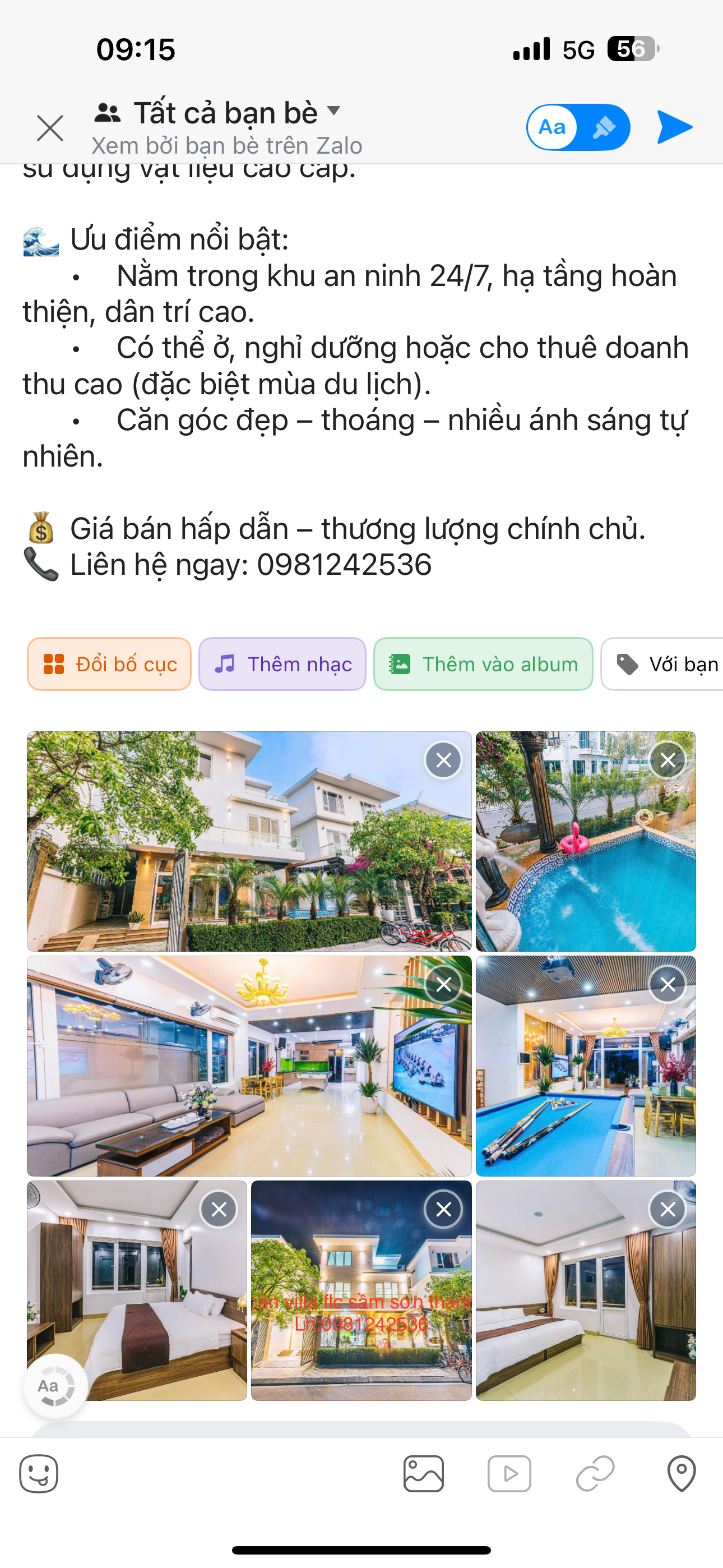Toggle the Aa text style switch
Screen dimensions: 723x1568
(577, 127)
